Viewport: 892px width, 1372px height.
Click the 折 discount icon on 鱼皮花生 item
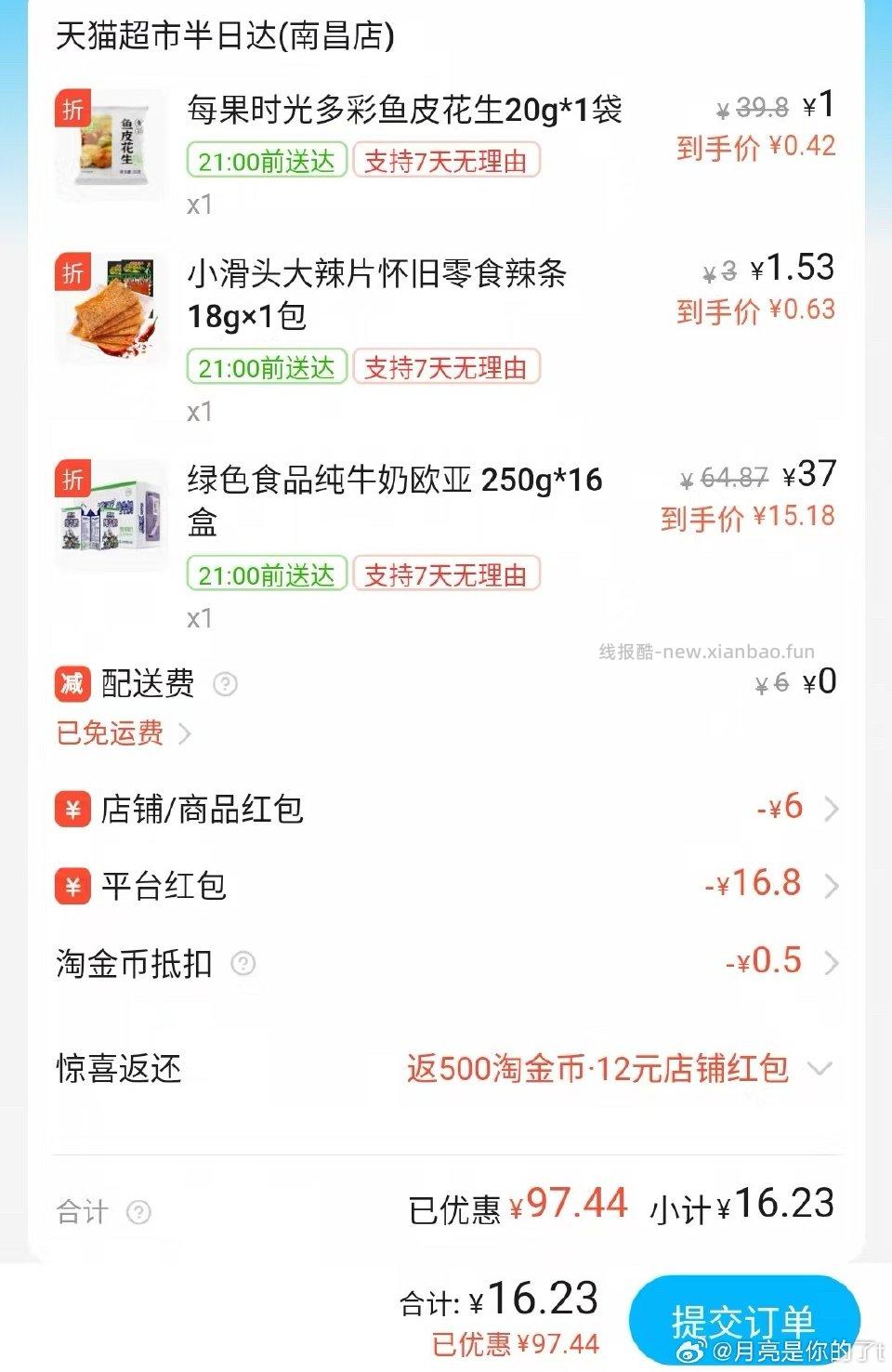point(73,109)
